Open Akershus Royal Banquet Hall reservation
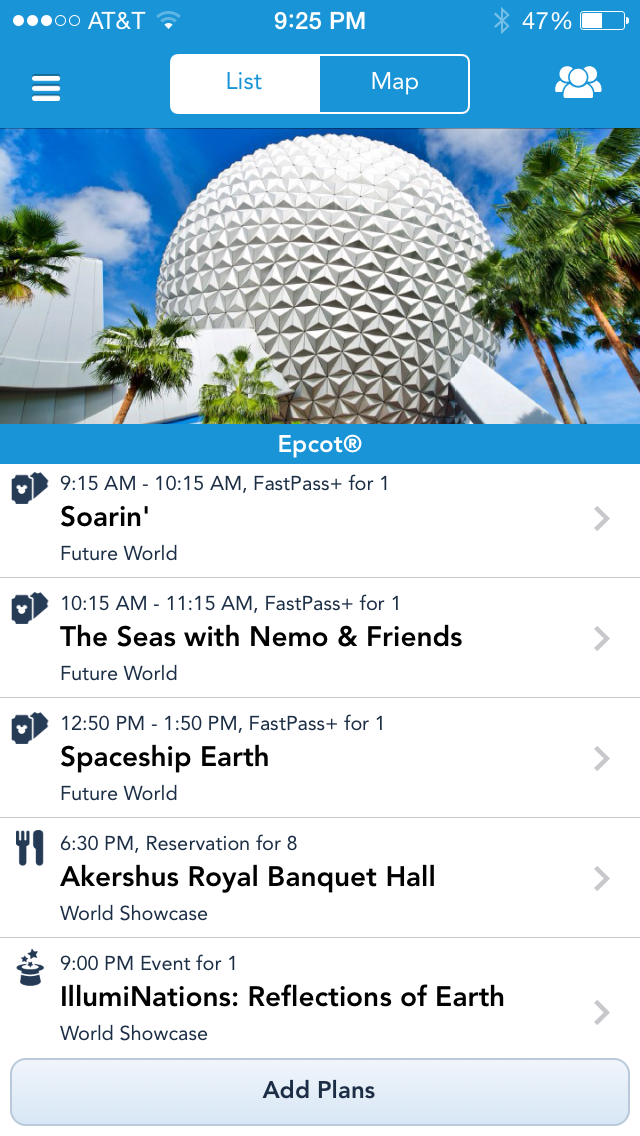Image resolution: width=640 pixels, height=1136 pixels. point(320,878)
